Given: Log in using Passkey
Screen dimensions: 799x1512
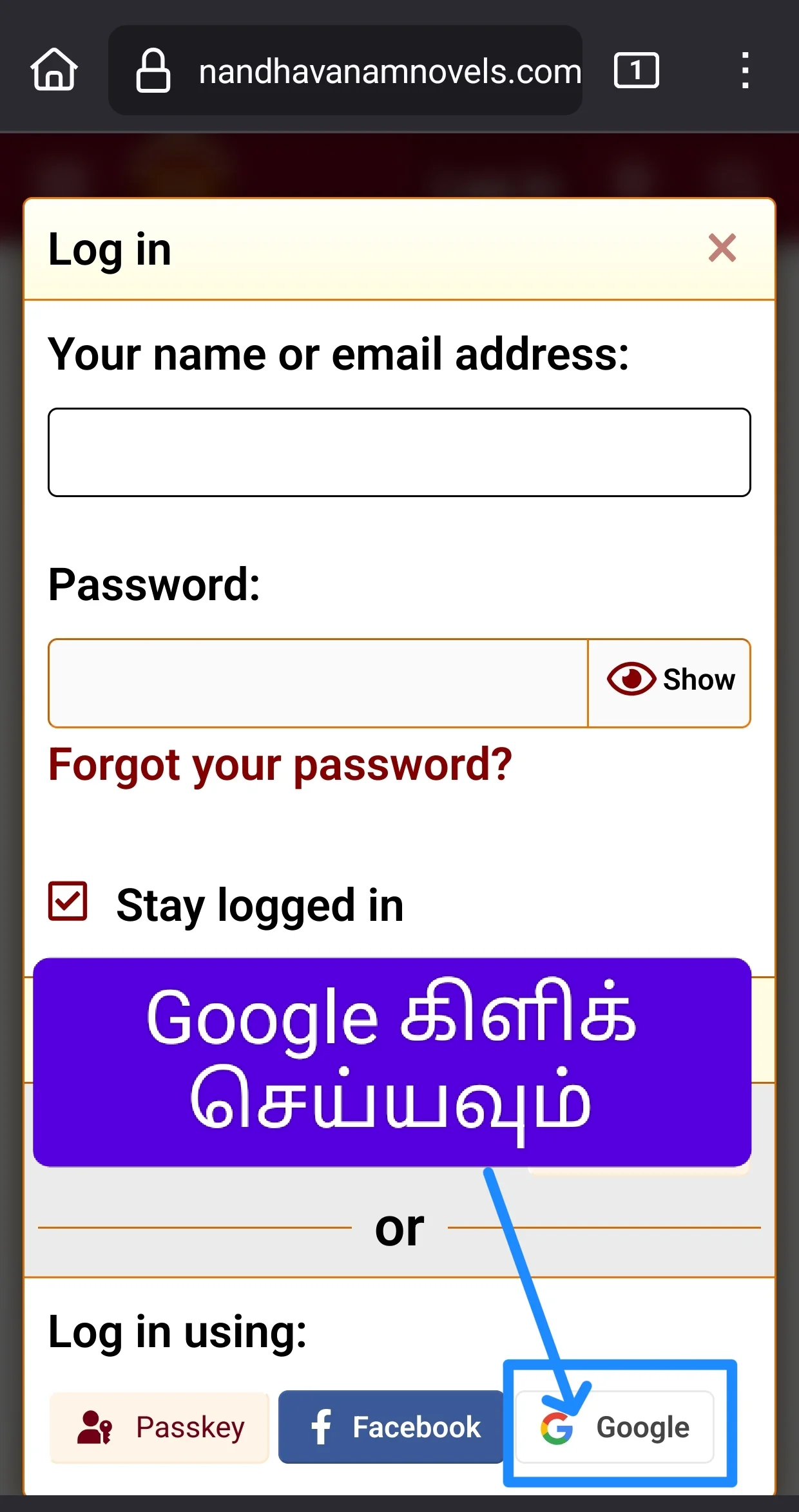Looking at the screenshot, I should point(160,1427).
